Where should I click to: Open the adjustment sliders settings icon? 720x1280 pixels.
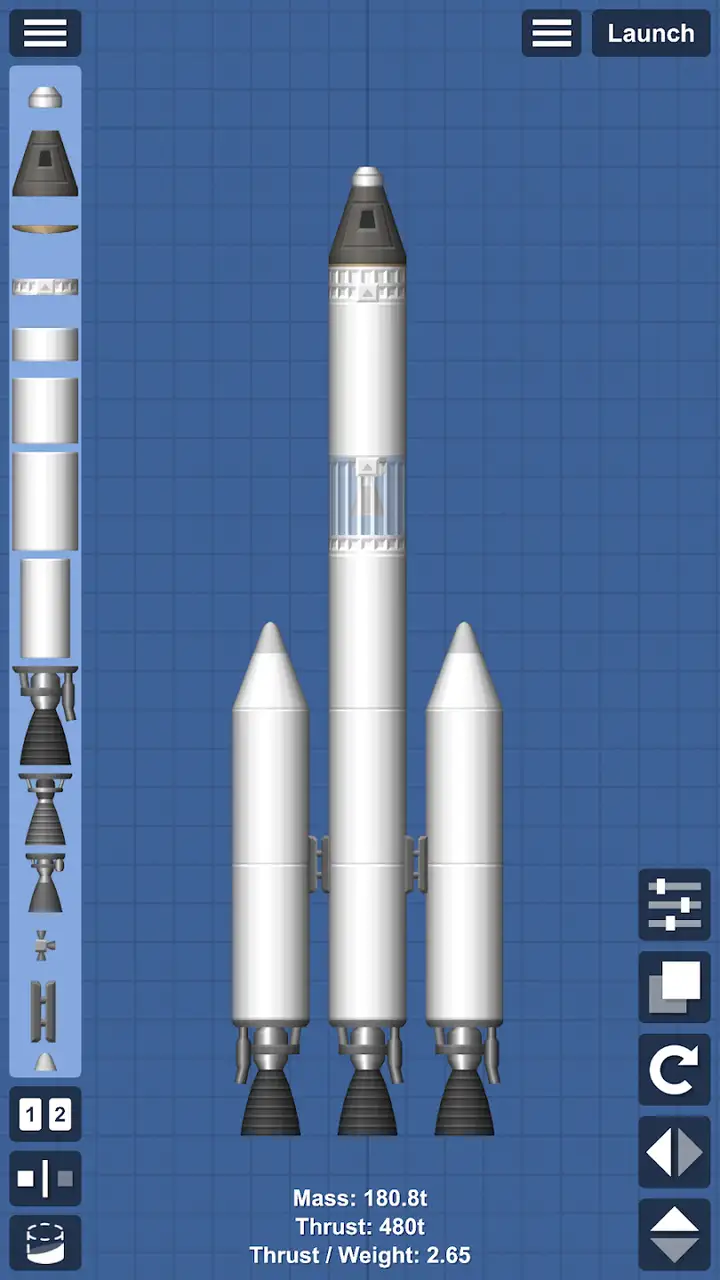(675, 904)
